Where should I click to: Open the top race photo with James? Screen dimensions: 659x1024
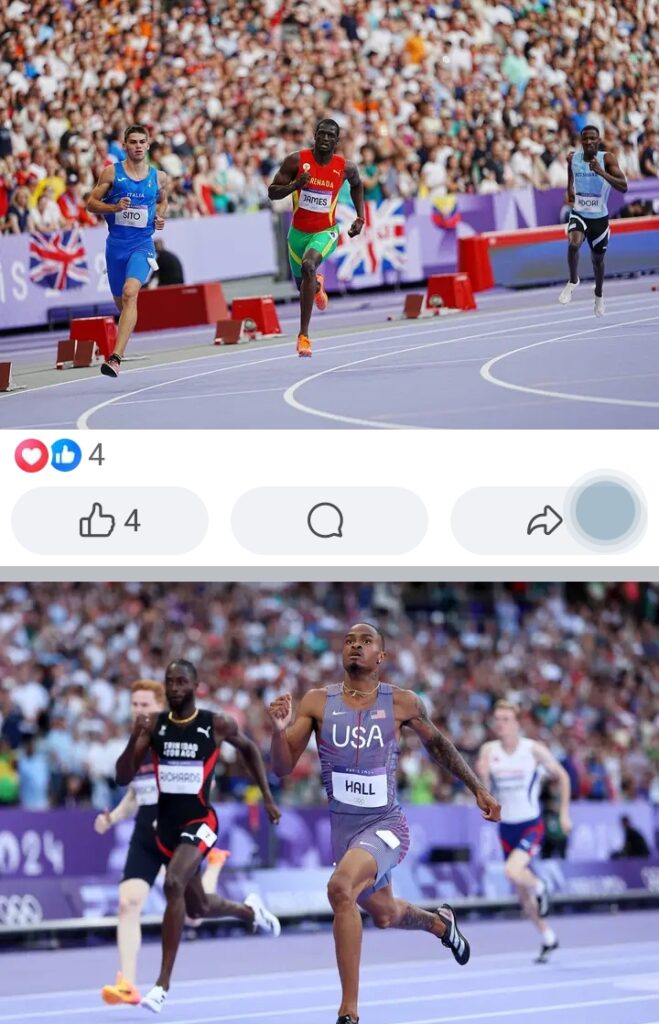click(x=329, y=214)
